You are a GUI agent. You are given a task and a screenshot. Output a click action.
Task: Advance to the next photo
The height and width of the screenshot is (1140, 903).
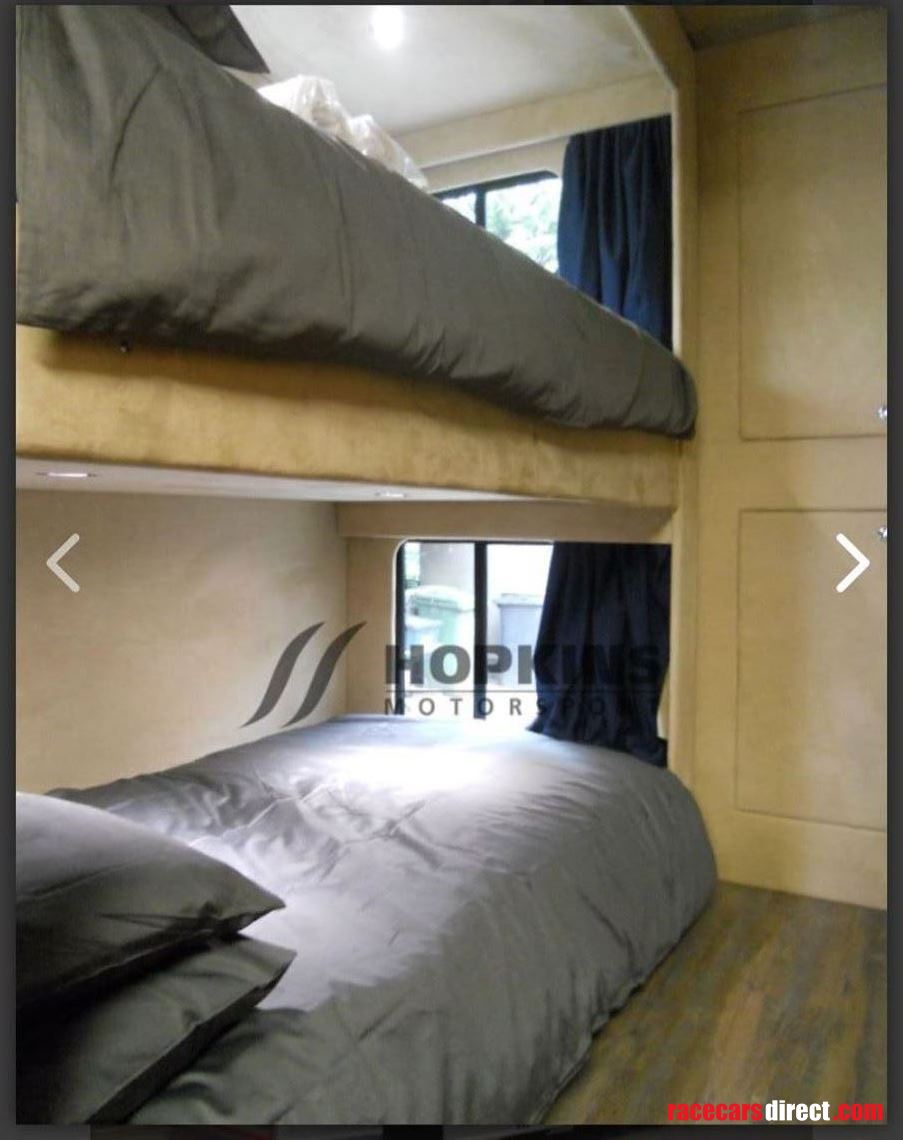coord(852,563)
